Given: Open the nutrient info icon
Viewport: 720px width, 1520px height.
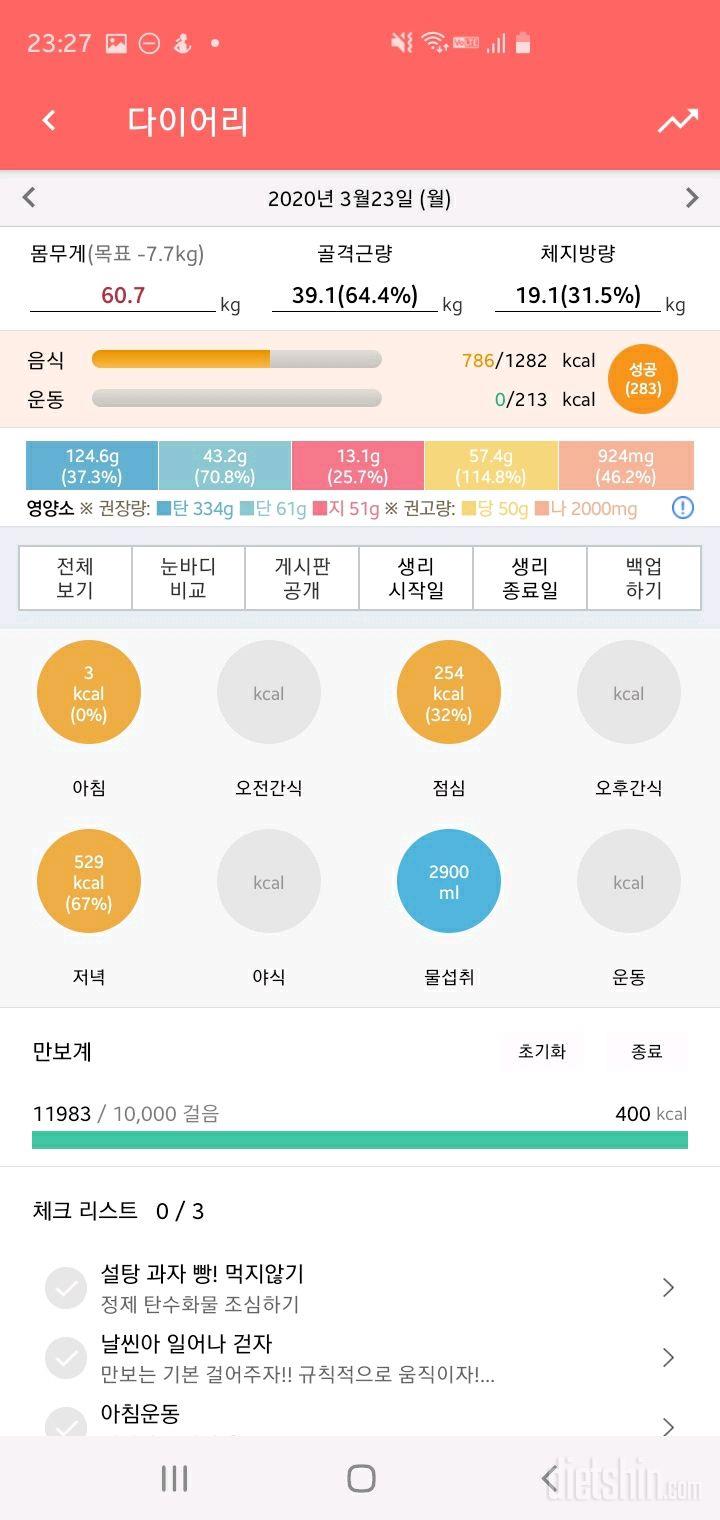Looking at the screenshot, I should pyautogui.click(x=682, y=508).
